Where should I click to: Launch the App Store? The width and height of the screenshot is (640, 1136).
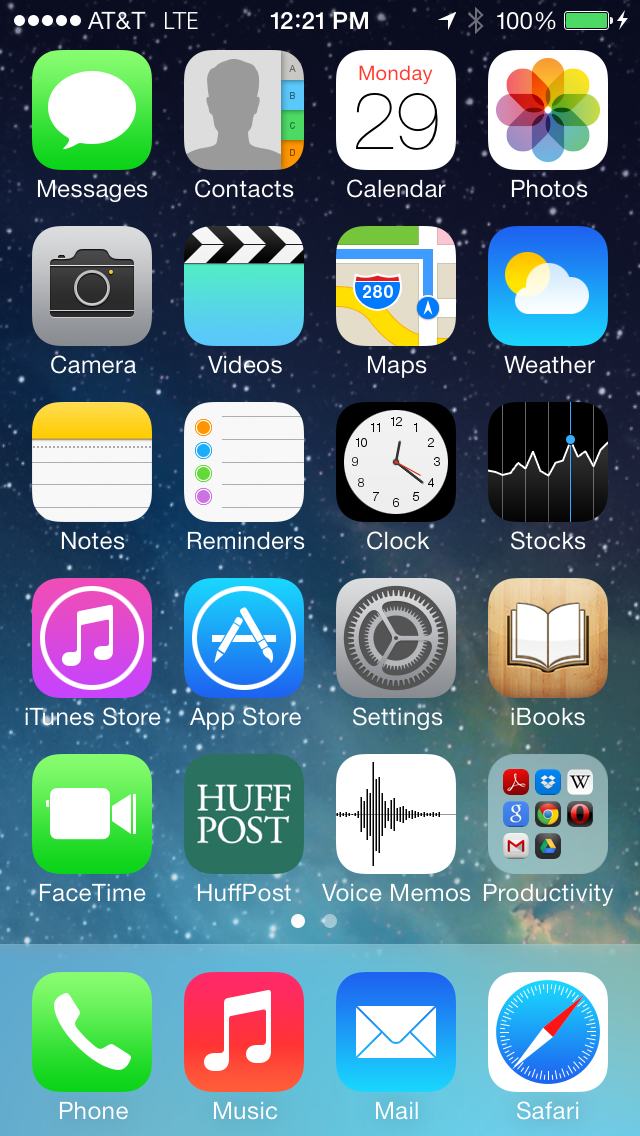(x=244, y=638)
